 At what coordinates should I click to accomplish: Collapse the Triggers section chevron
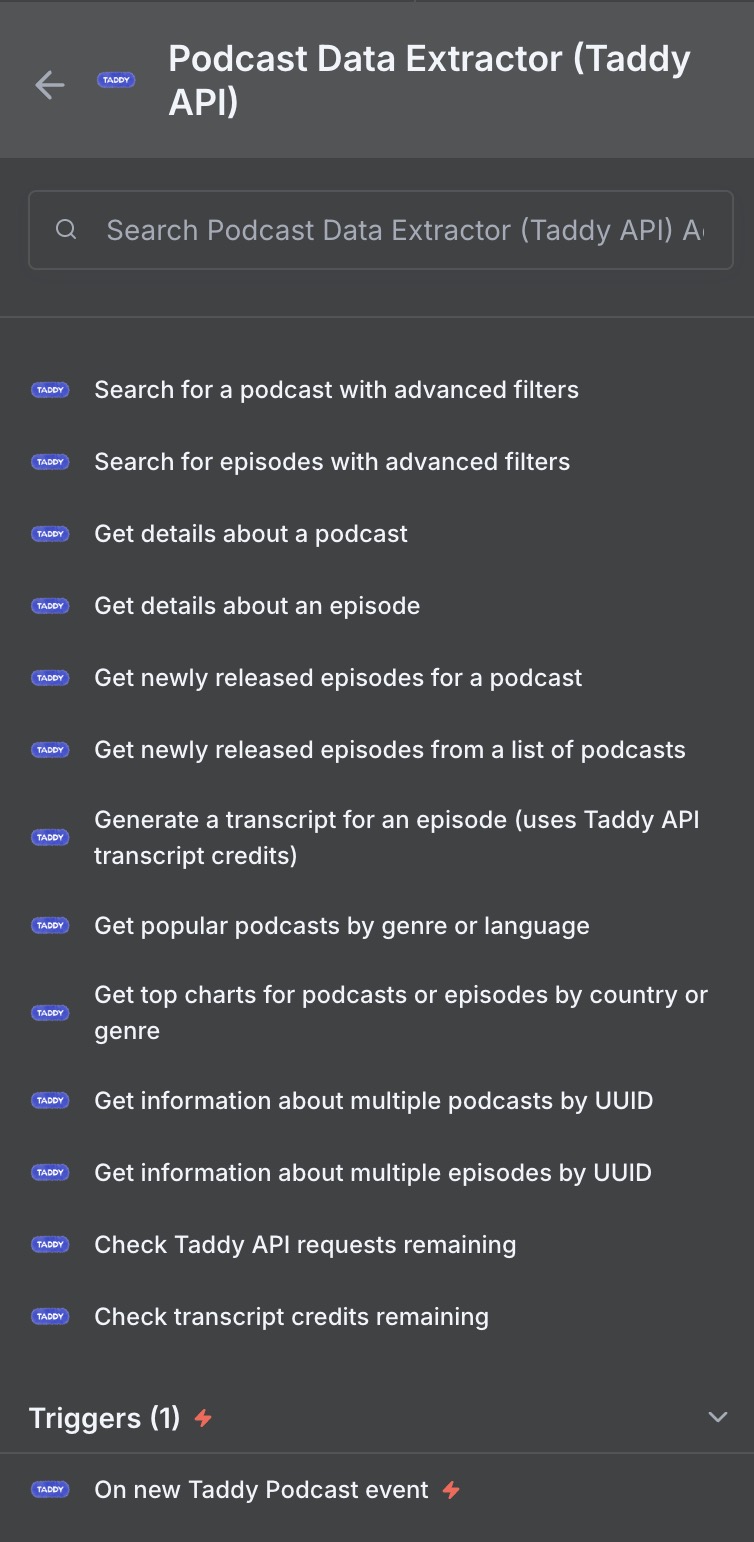click(x=717, y=1417)
